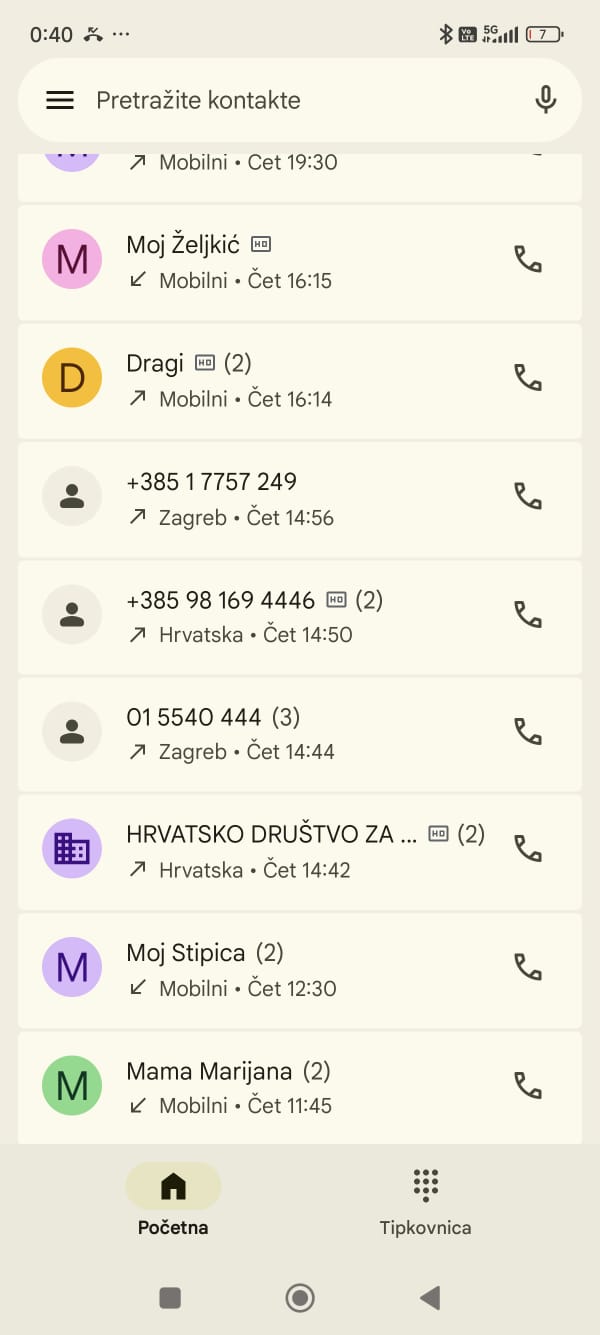
Task: Switch to the Tipkovnica tab
Action: coord(425,1201)
